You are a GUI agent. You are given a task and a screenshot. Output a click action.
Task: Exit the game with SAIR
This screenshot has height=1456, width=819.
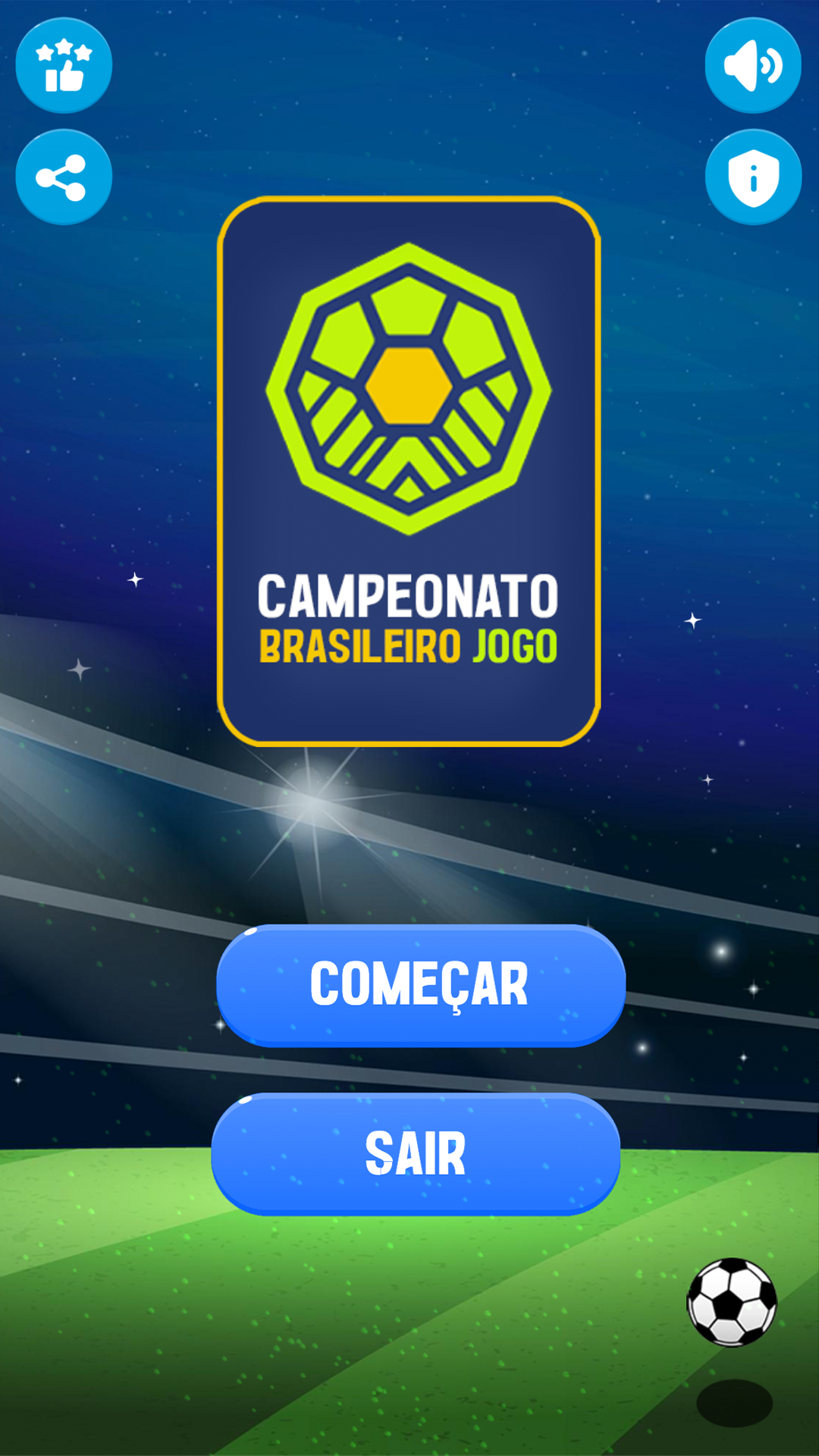(416, 1153)
